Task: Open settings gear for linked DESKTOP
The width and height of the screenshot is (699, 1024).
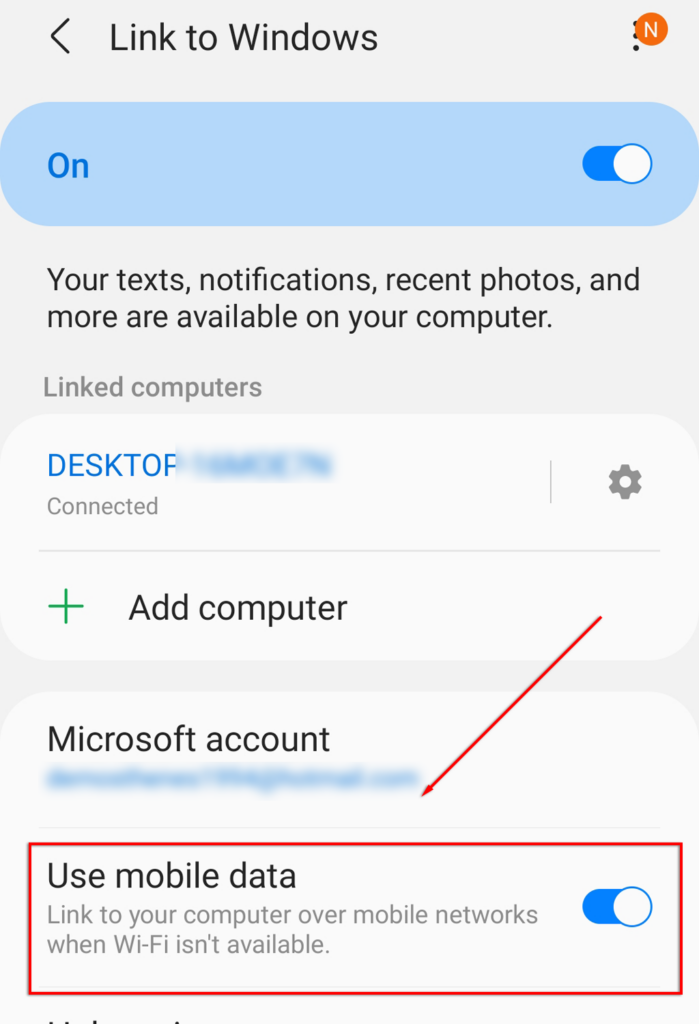Action: click(625, 482)
